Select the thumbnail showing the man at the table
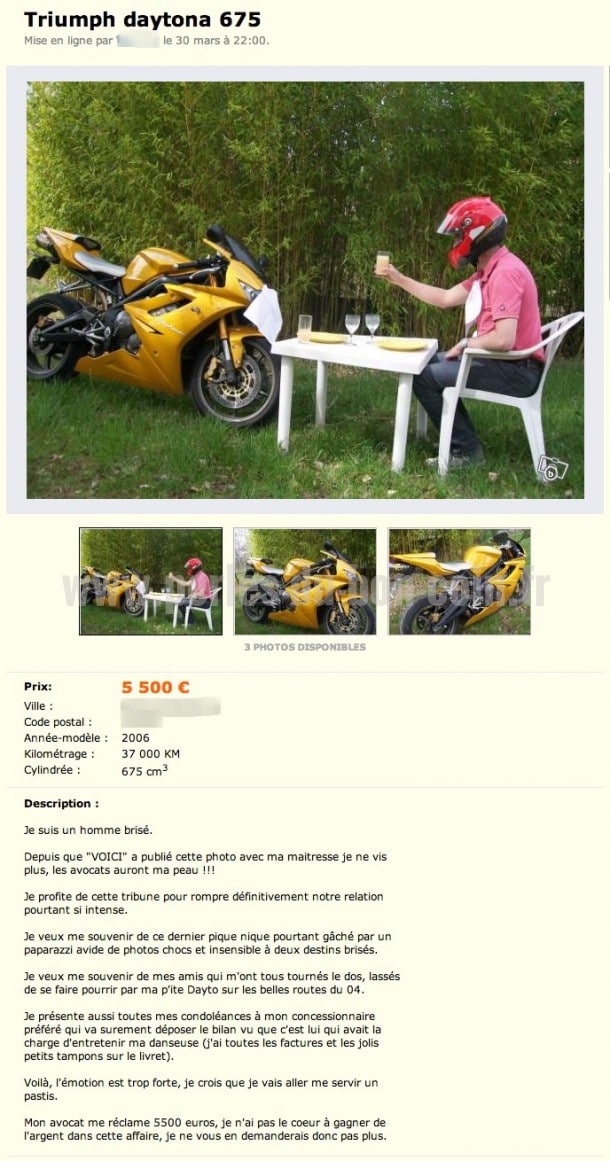 151,581
